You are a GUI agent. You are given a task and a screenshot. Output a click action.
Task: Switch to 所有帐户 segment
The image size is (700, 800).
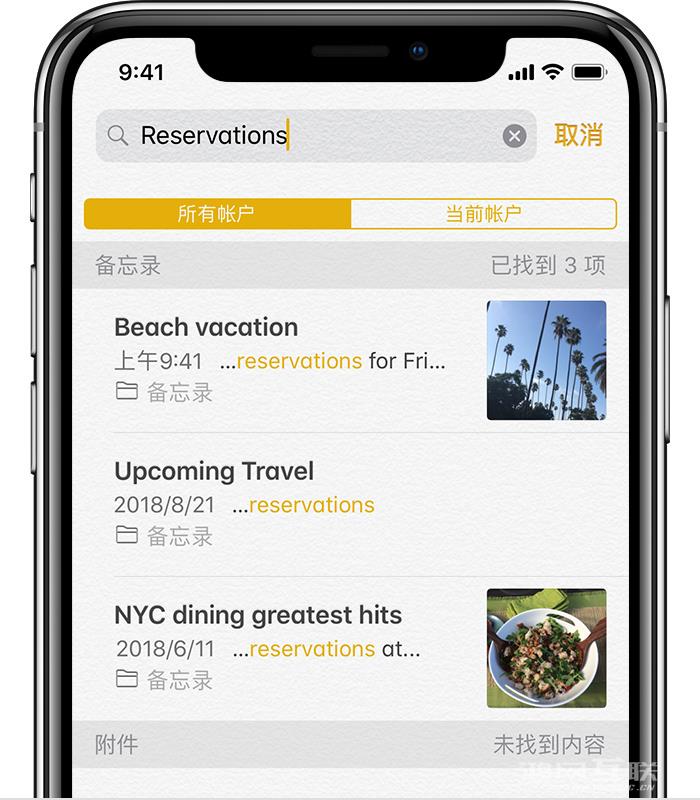click(217, 214)
